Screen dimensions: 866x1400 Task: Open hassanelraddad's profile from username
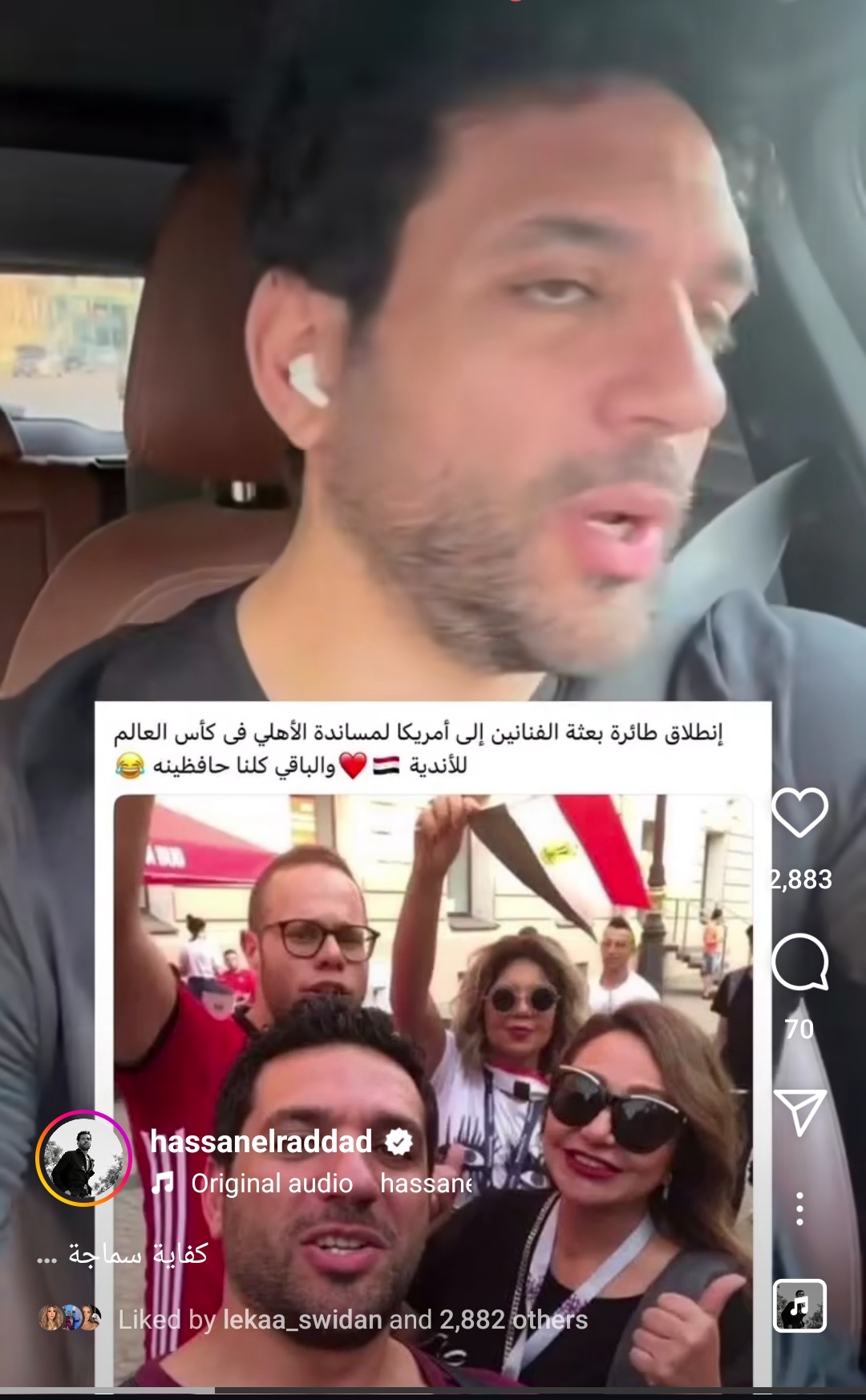point(261,1142)
